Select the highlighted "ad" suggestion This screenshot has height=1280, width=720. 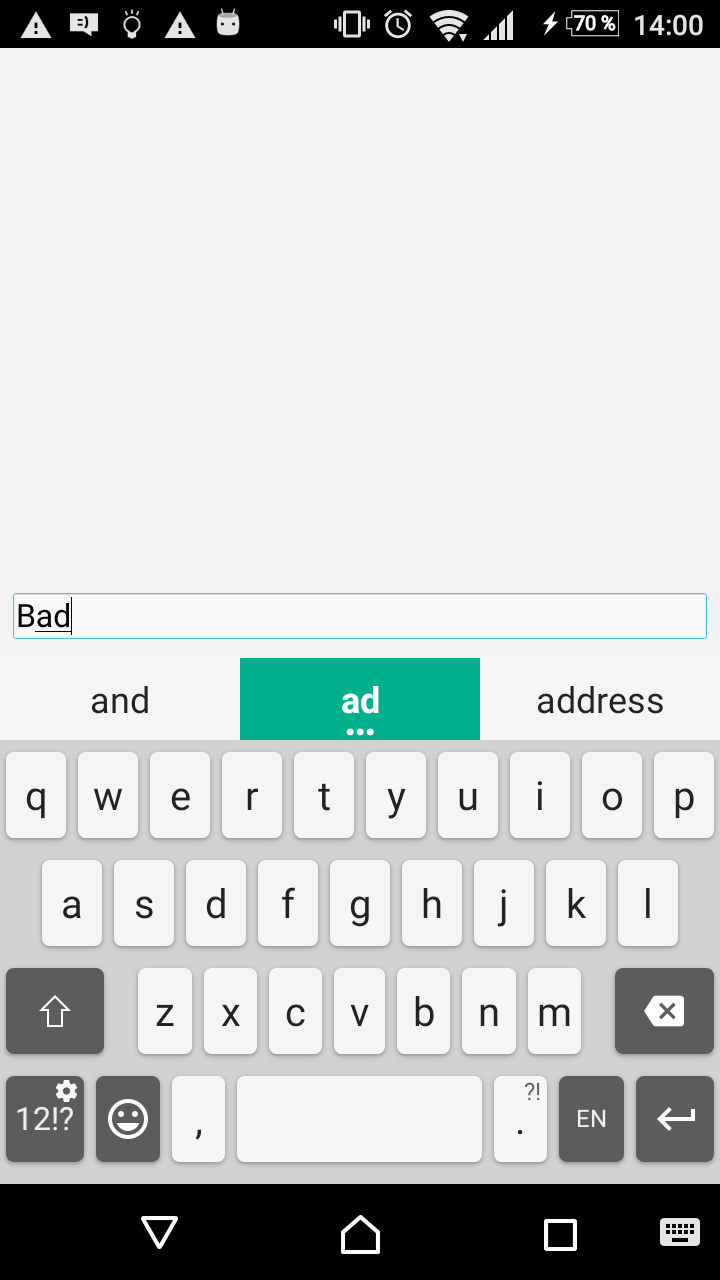click(360, 700)
